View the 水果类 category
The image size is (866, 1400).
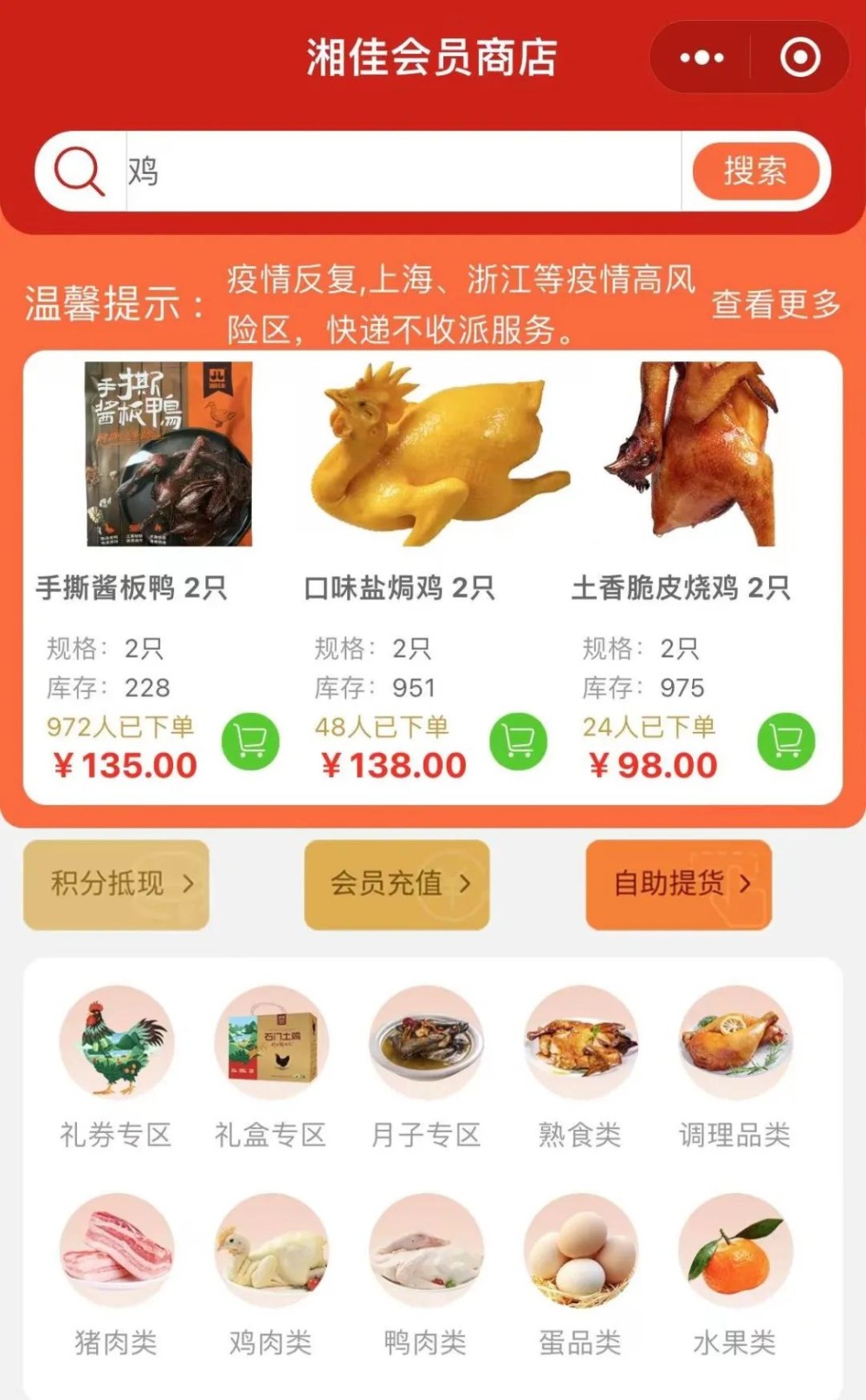(x=734, y=1274)
